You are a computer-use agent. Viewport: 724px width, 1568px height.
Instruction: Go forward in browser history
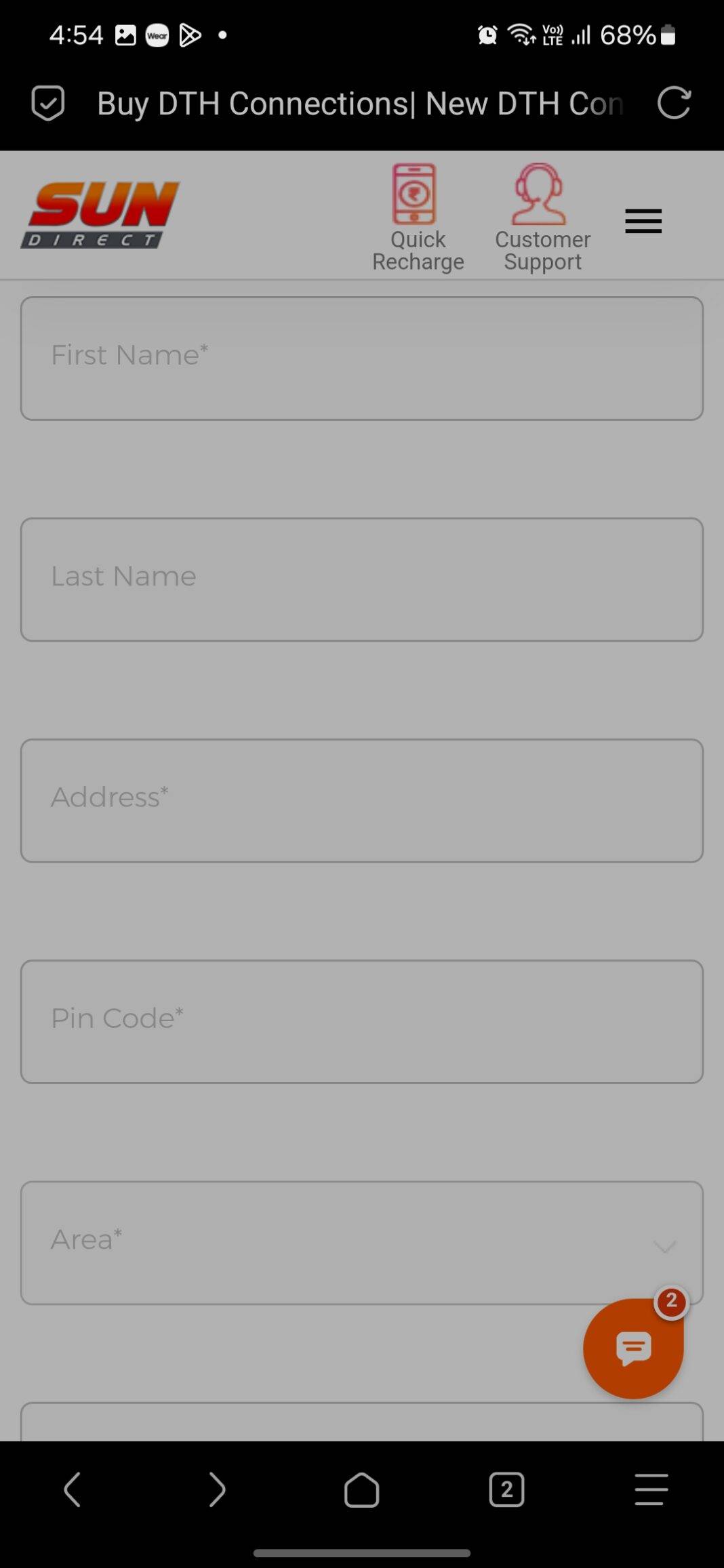[x=217, y=1489]
